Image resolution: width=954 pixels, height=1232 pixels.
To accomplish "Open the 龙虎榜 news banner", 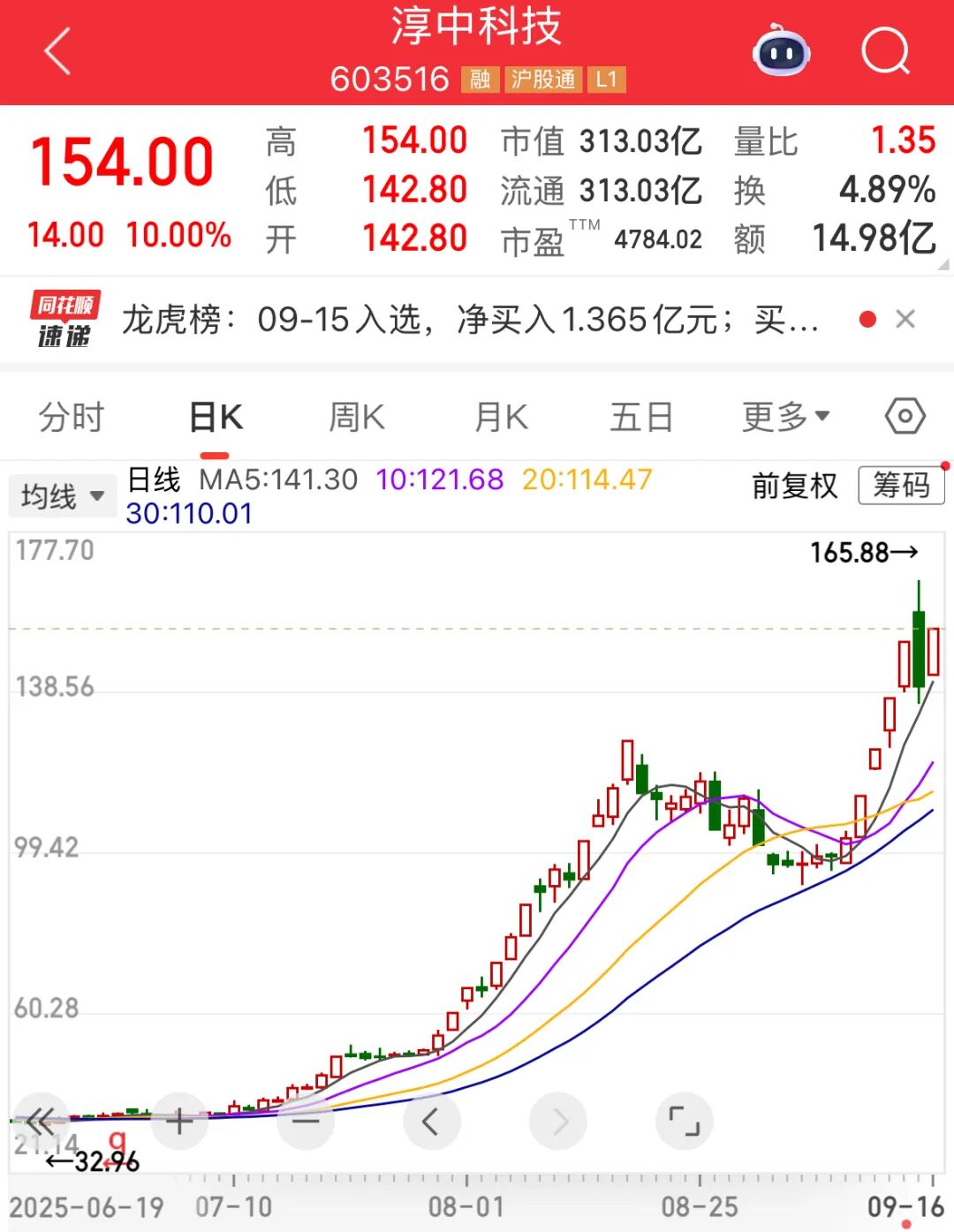I will [x=468, y=320].
